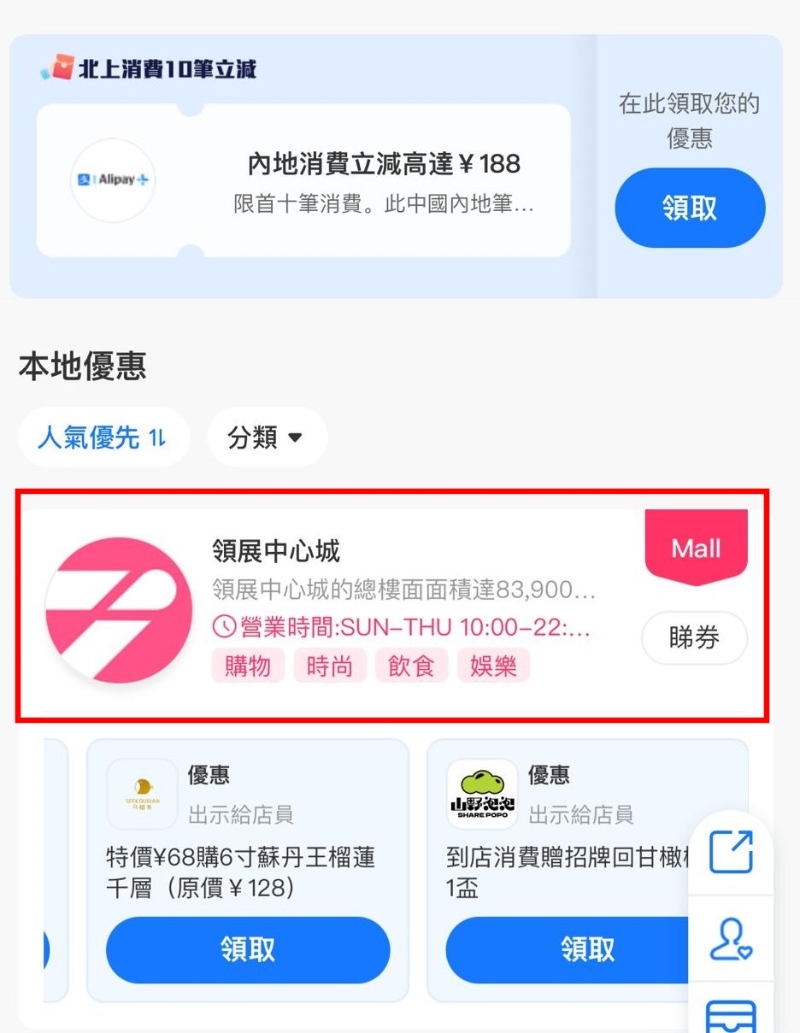
Task: Open the card wallet icon at bottom right
Action: click(x=732, y=1020)
